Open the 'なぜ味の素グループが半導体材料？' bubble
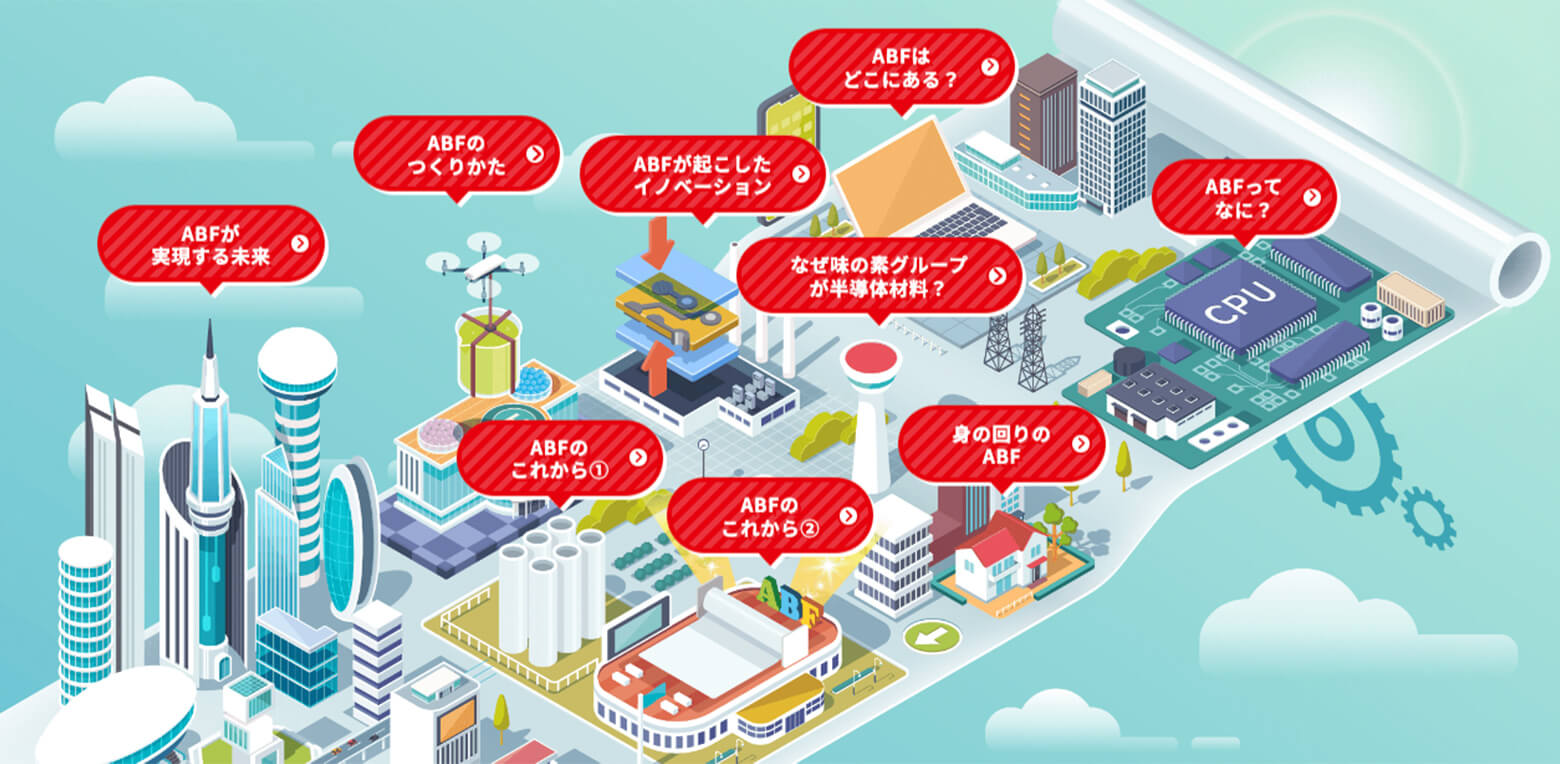Image resolution: width=1560 pixels, height=764 pixels. [x=878, y=276]
